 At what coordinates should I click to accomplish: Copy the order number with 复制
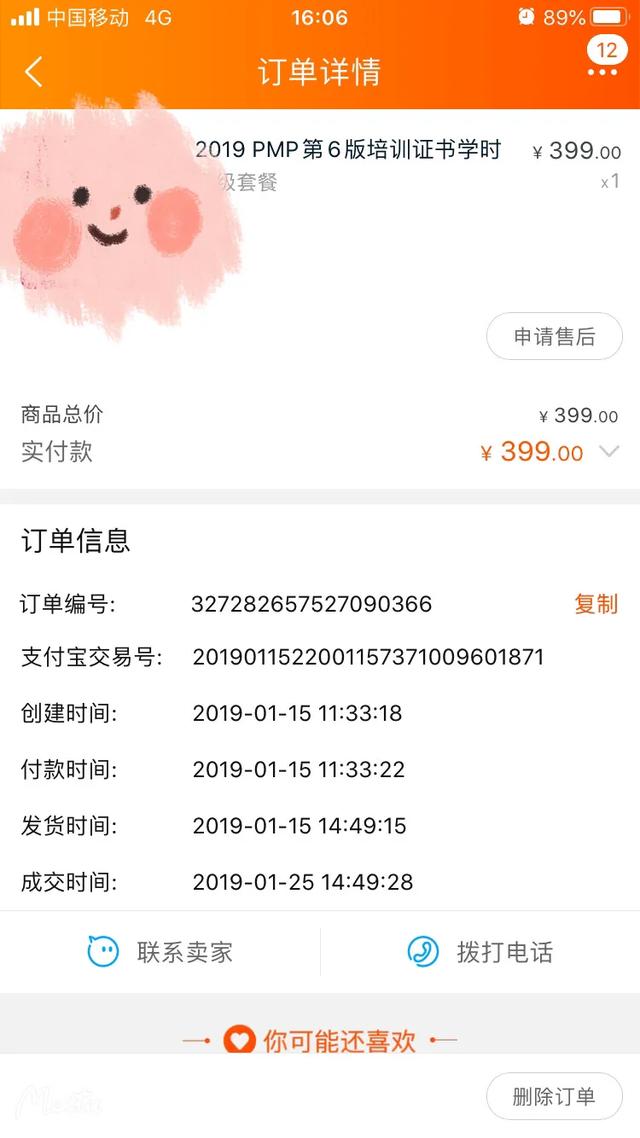(596, 604)
